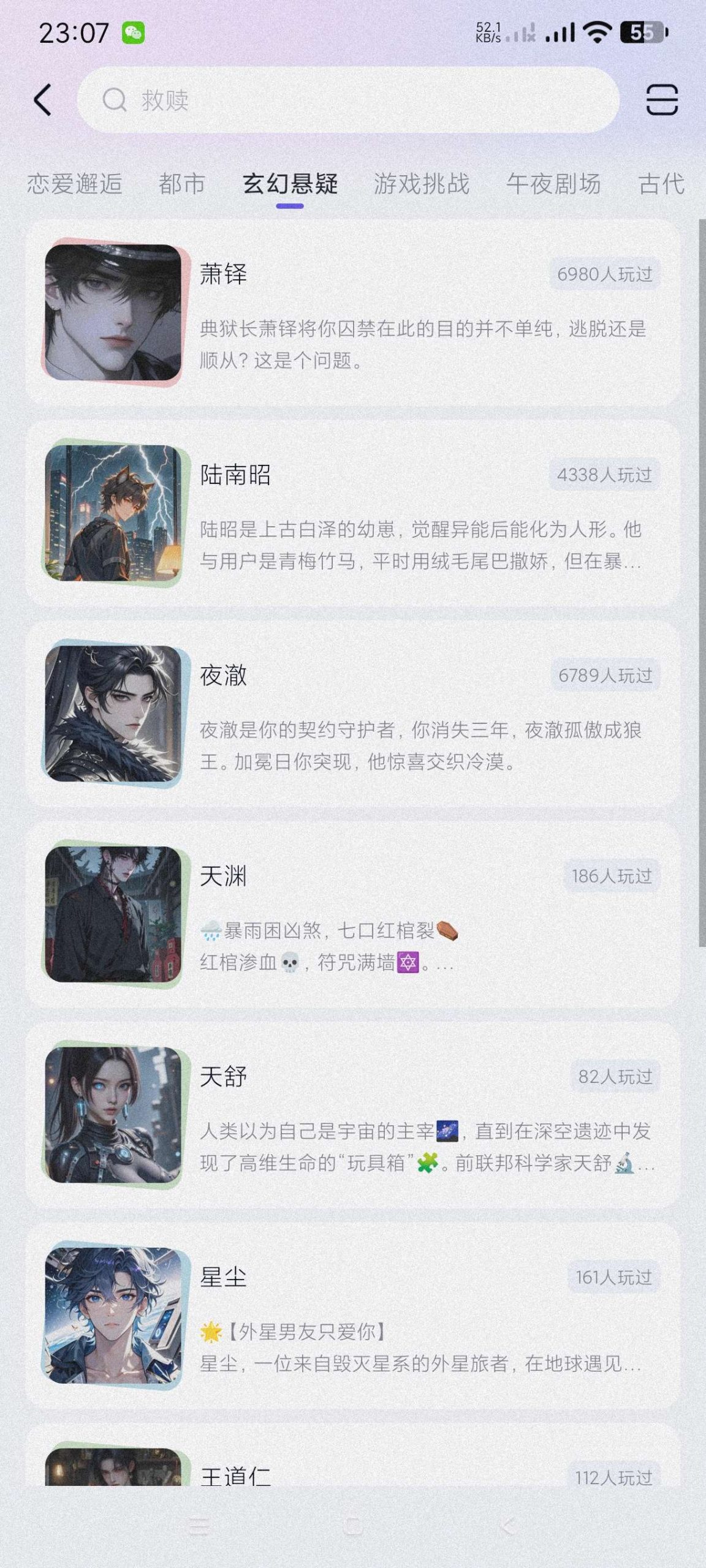The width and height of the screenshot is (706, 1568).
Task: Open the 古代 tab
Action: [x=661, y=184]
